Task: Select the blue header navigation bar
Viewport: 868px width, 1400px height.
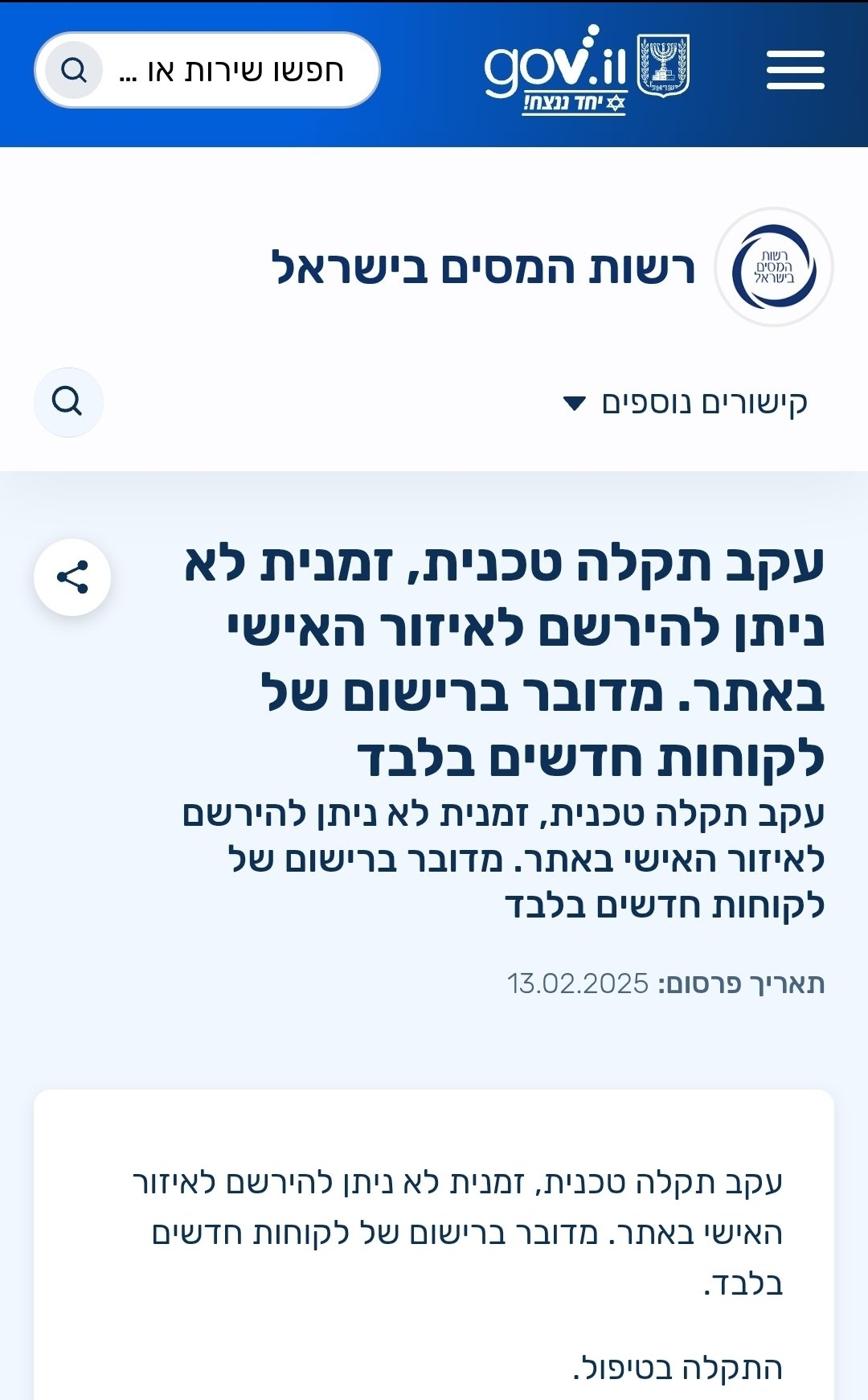Action: tap(434, 72)
